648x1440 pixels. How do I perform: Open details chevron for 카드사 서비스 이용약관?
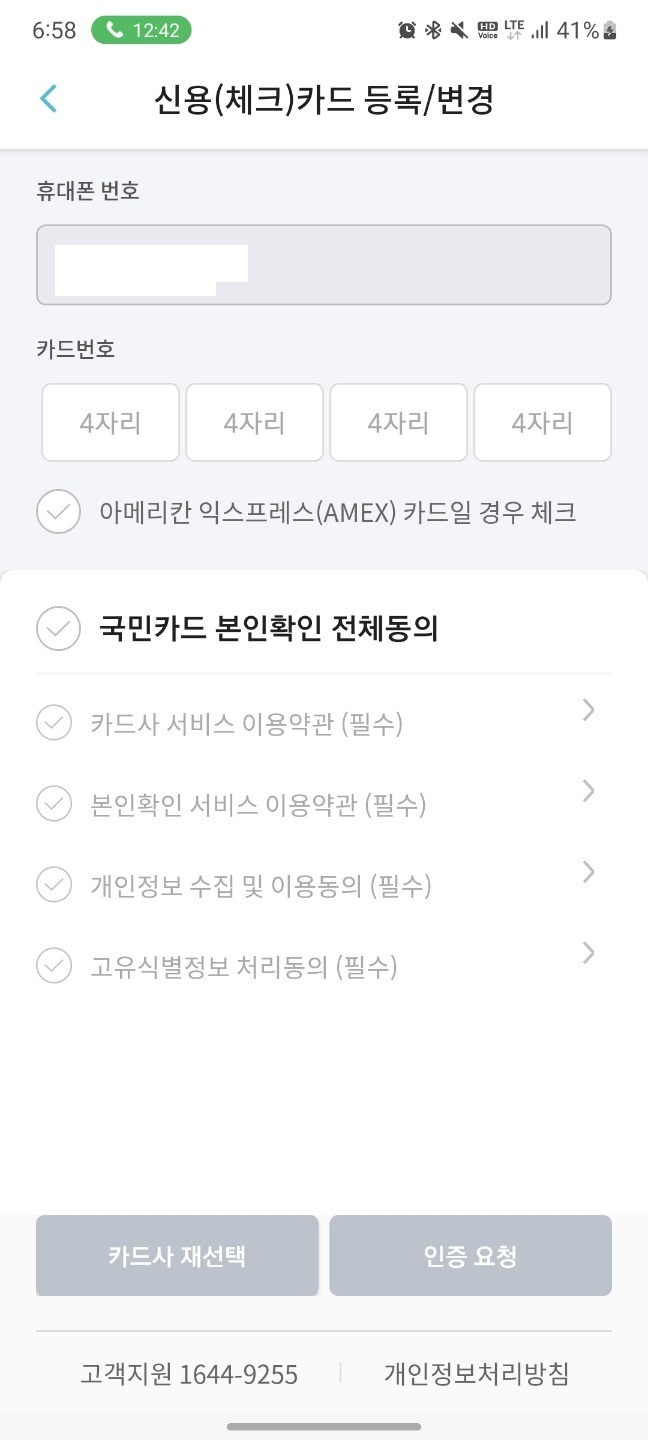coord(588,710)
